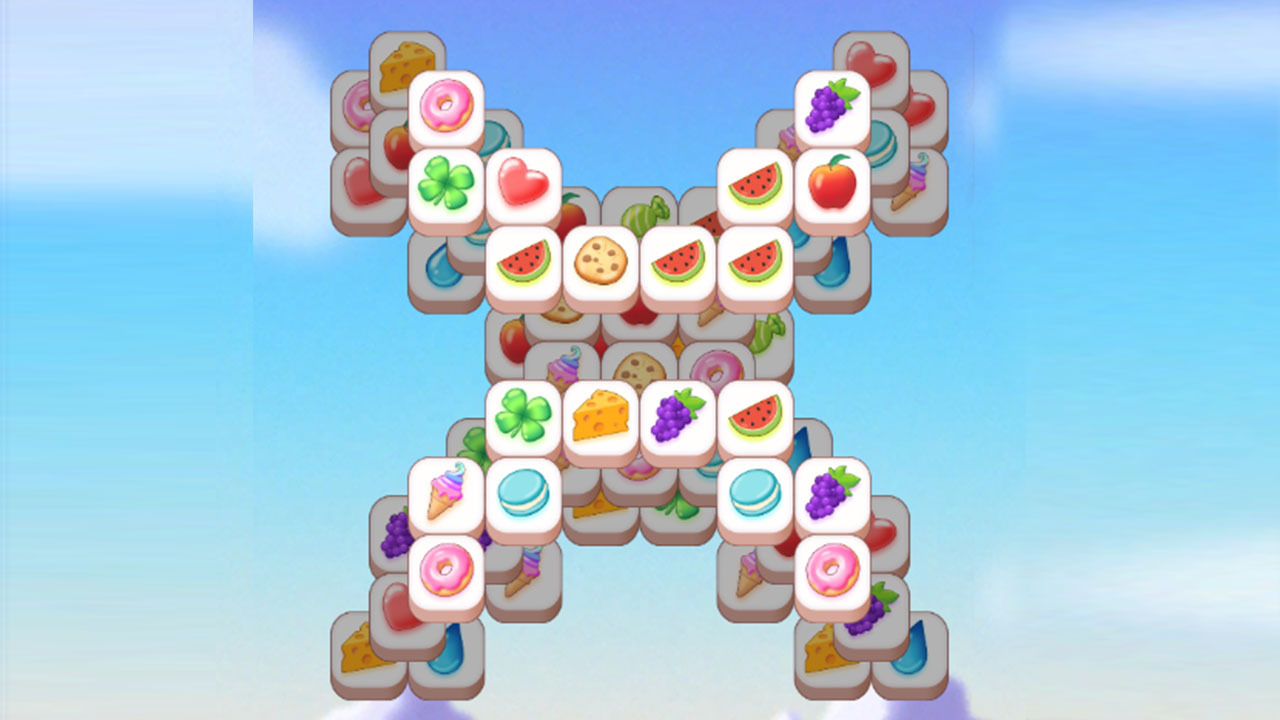The image size is (1280, 720).
Task: Select the red apple tile
Action: [832, 186]
